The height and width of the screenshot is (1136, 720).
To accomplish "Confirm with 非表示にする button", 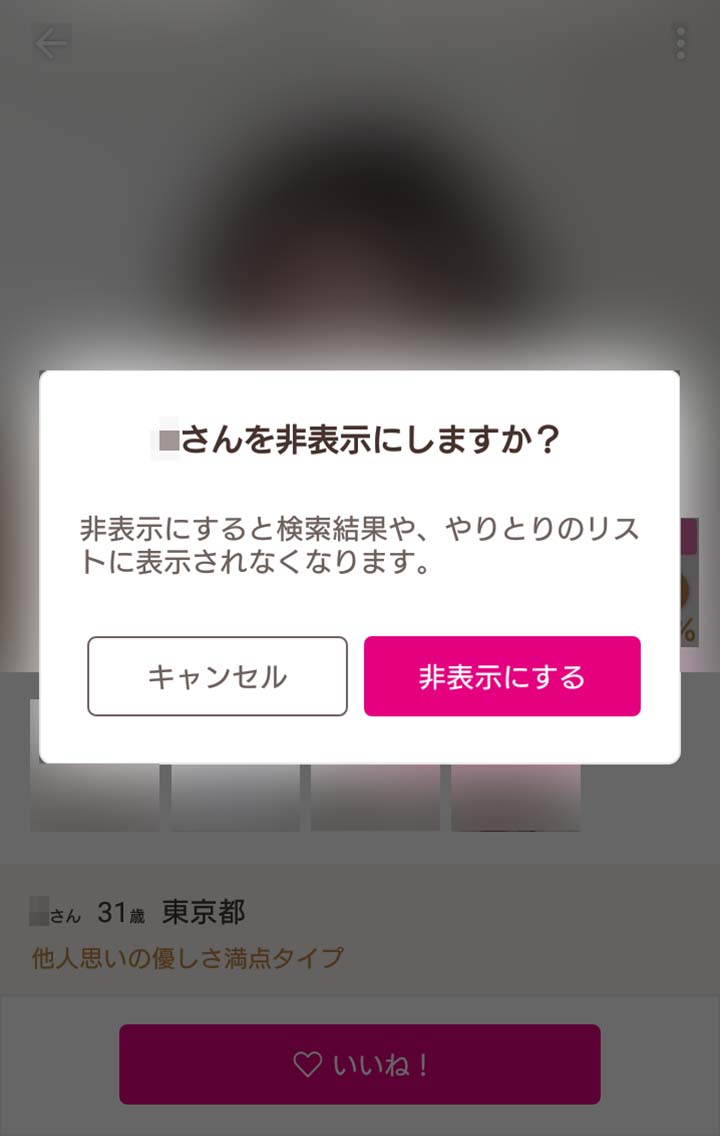I will pyautogui.click(x=502, y=677).
